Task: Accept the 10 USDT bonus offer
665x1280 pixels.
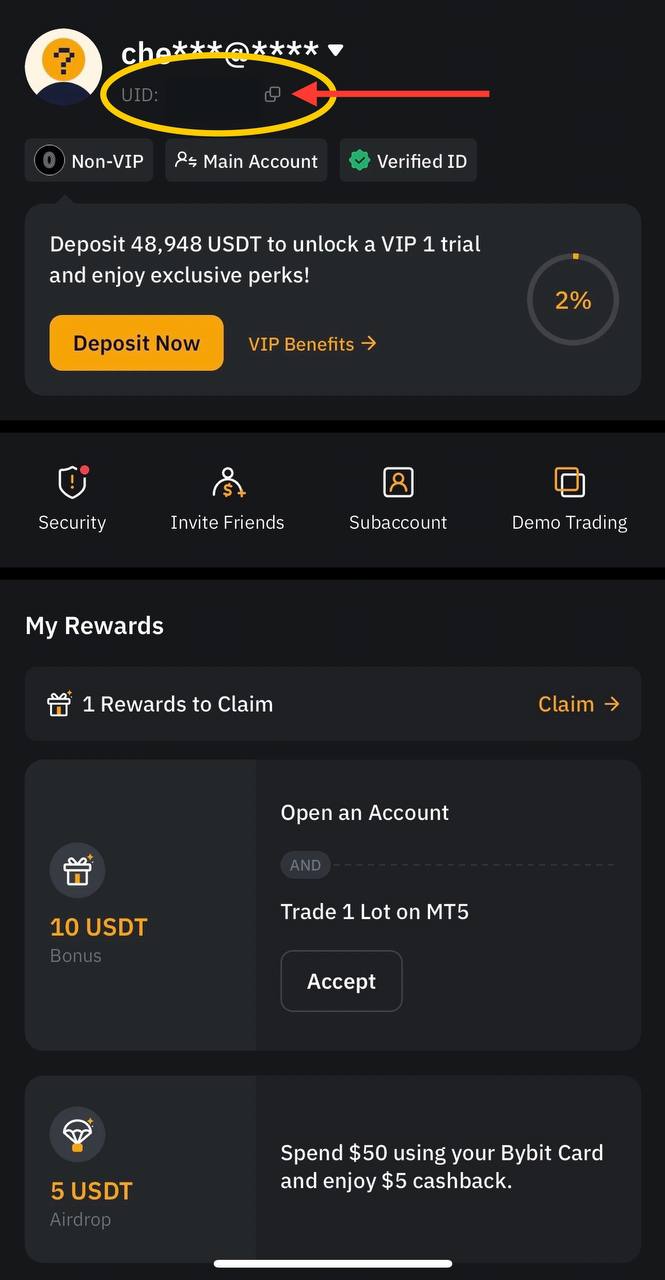Action: 341,981
